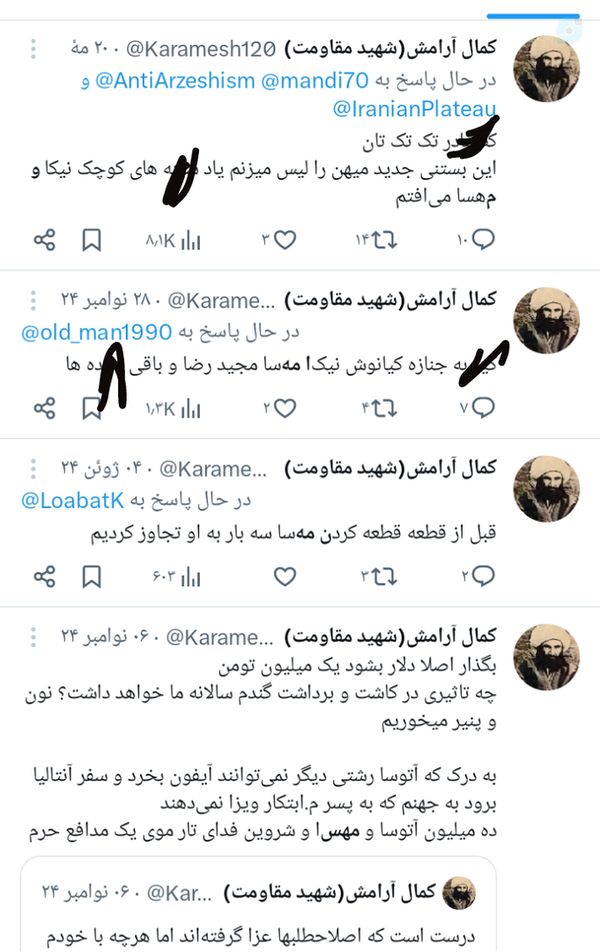Open overflow menu on reply to @old_man1990

point(33,298)
